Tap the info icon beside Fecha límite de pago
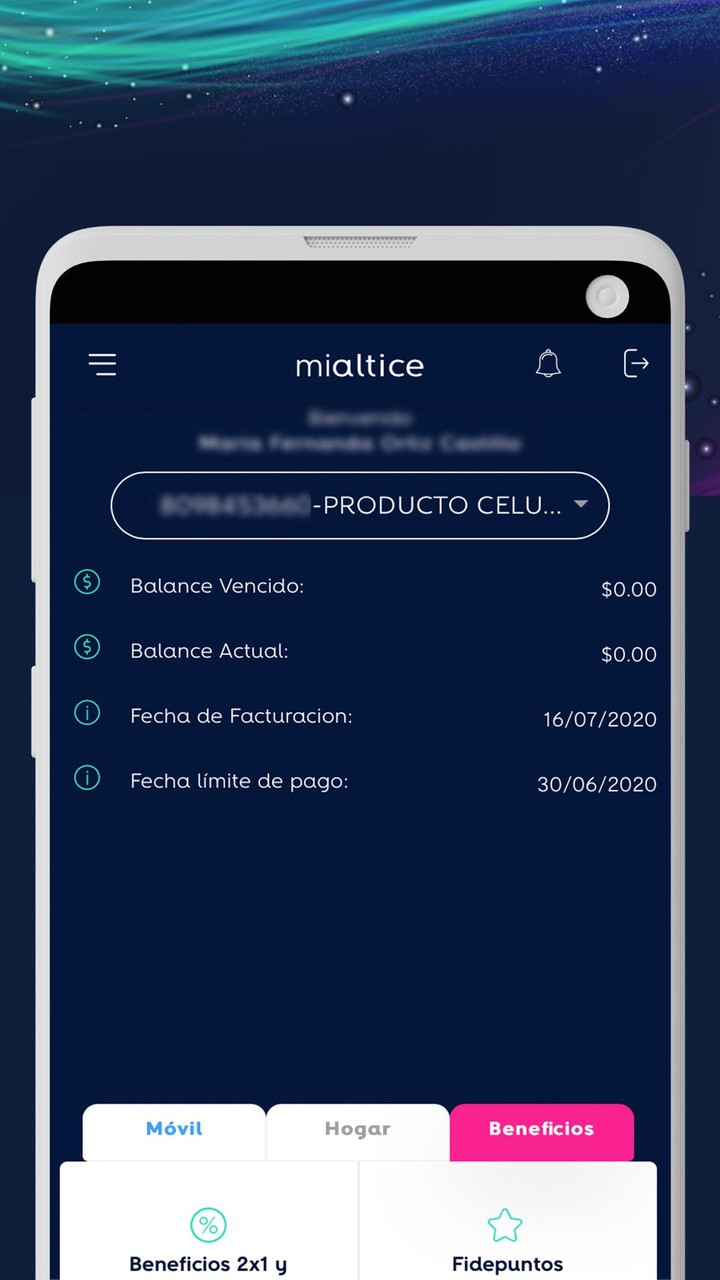Screen dimensions: 720x1280 click(87, 777)
